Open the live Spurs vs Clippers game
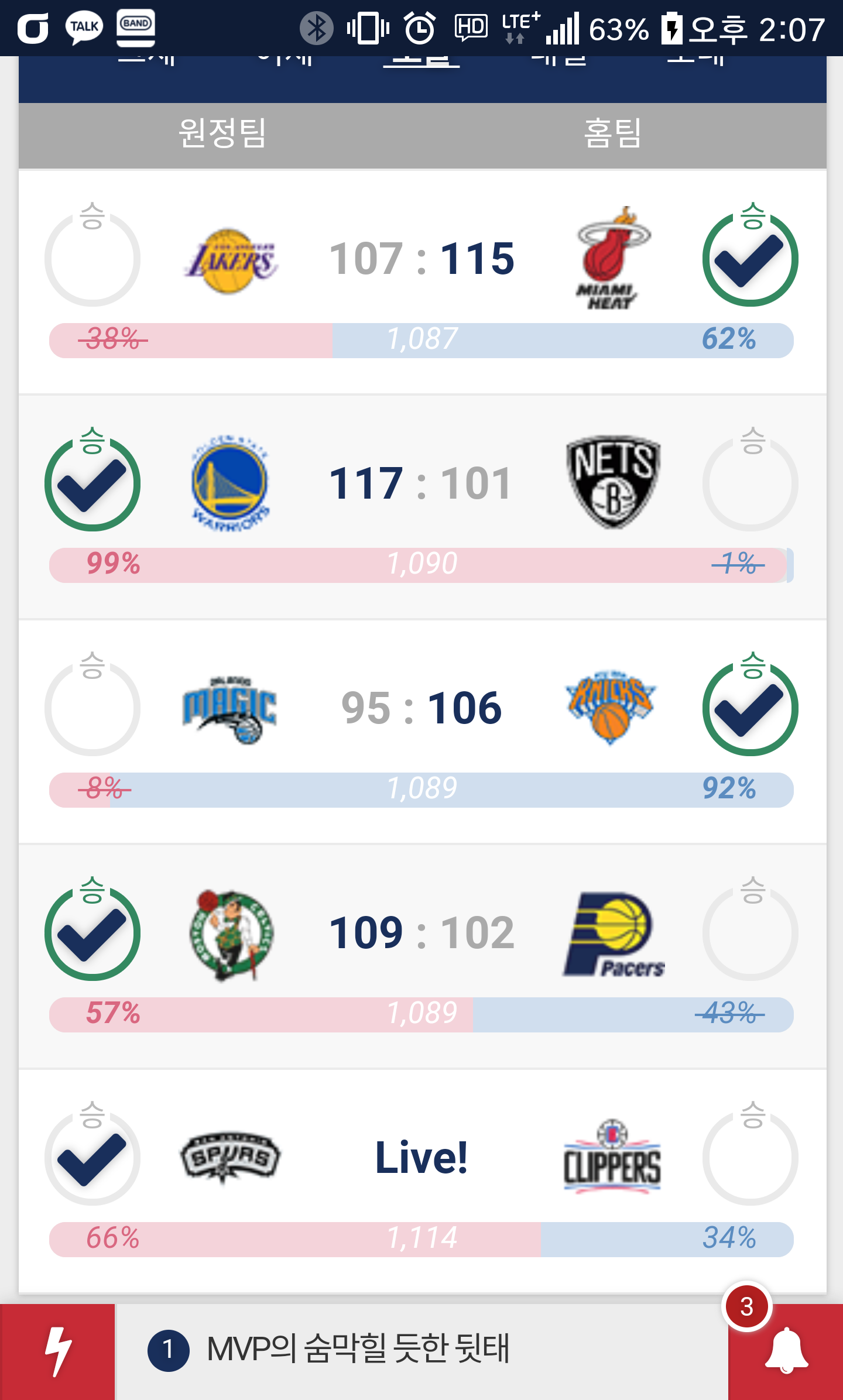 (421, 1158)
